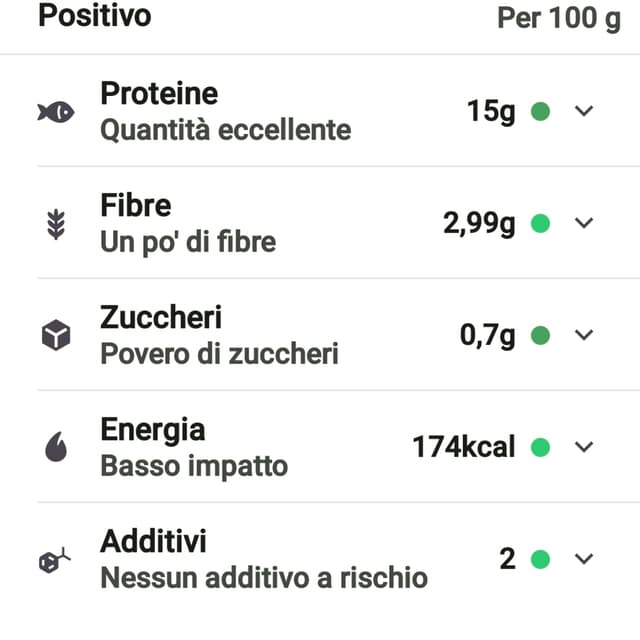Expand the Proteine details row
The image size is (640, 640).
[x=585, y=111]
